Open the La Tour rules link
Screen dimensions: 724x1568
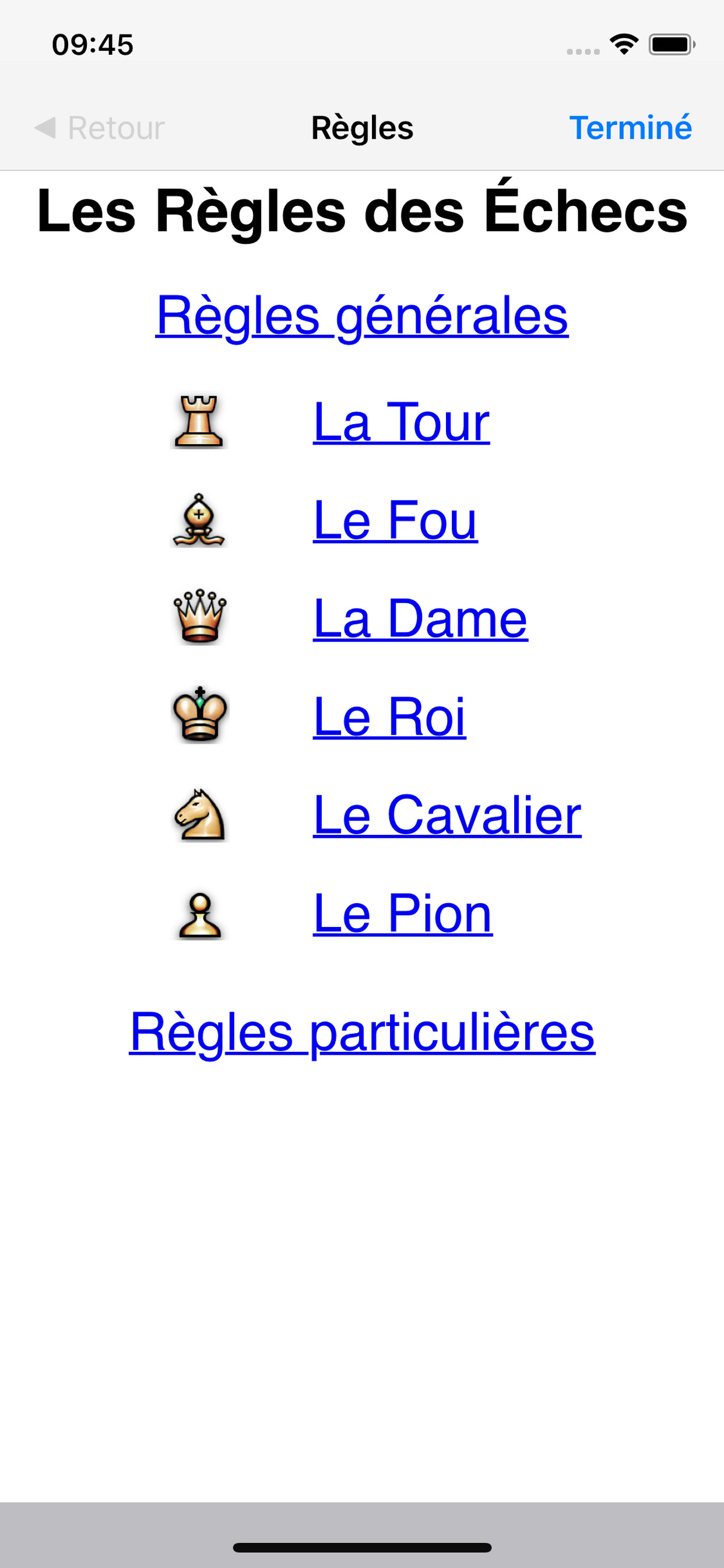(401, 422)
